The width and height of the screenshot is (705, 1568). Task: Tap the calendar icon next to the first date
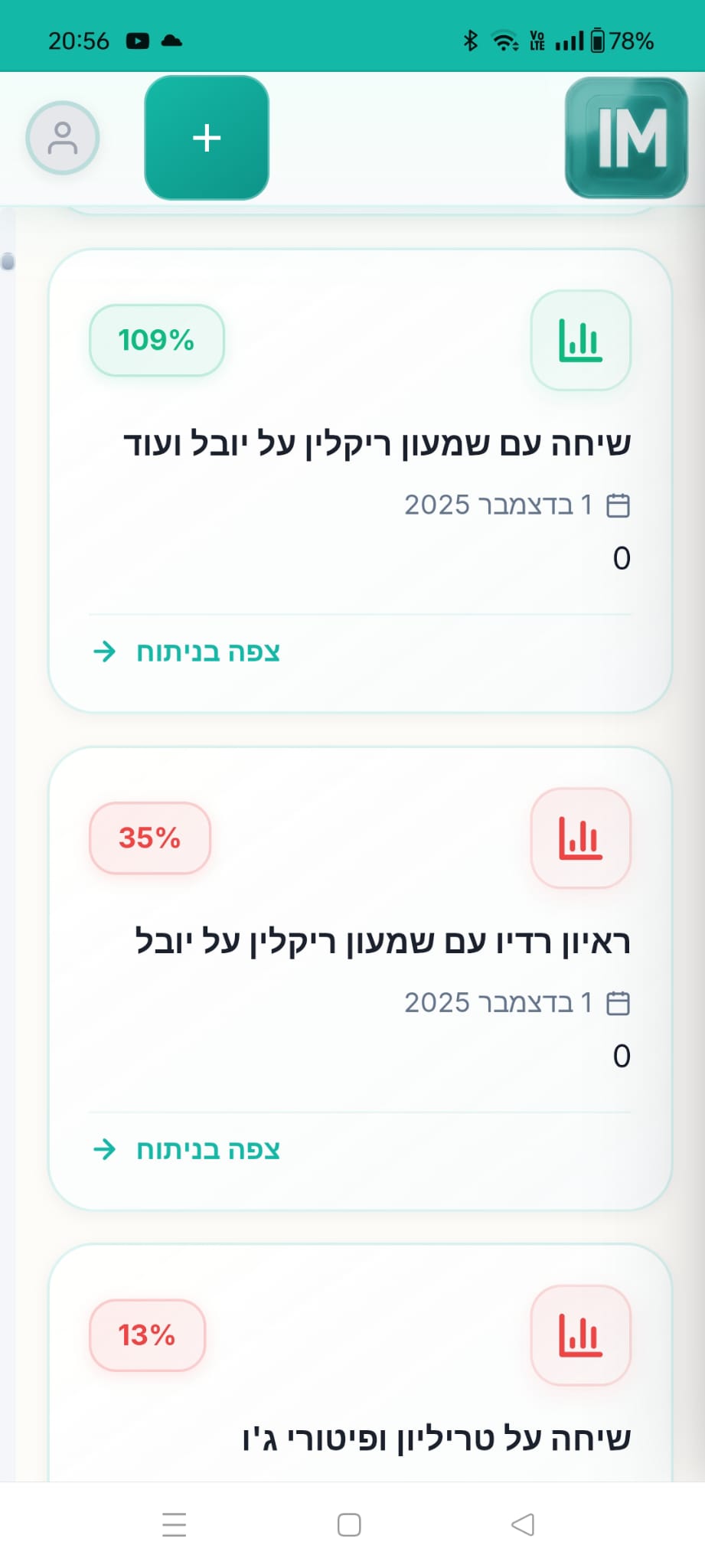[619, 505]
